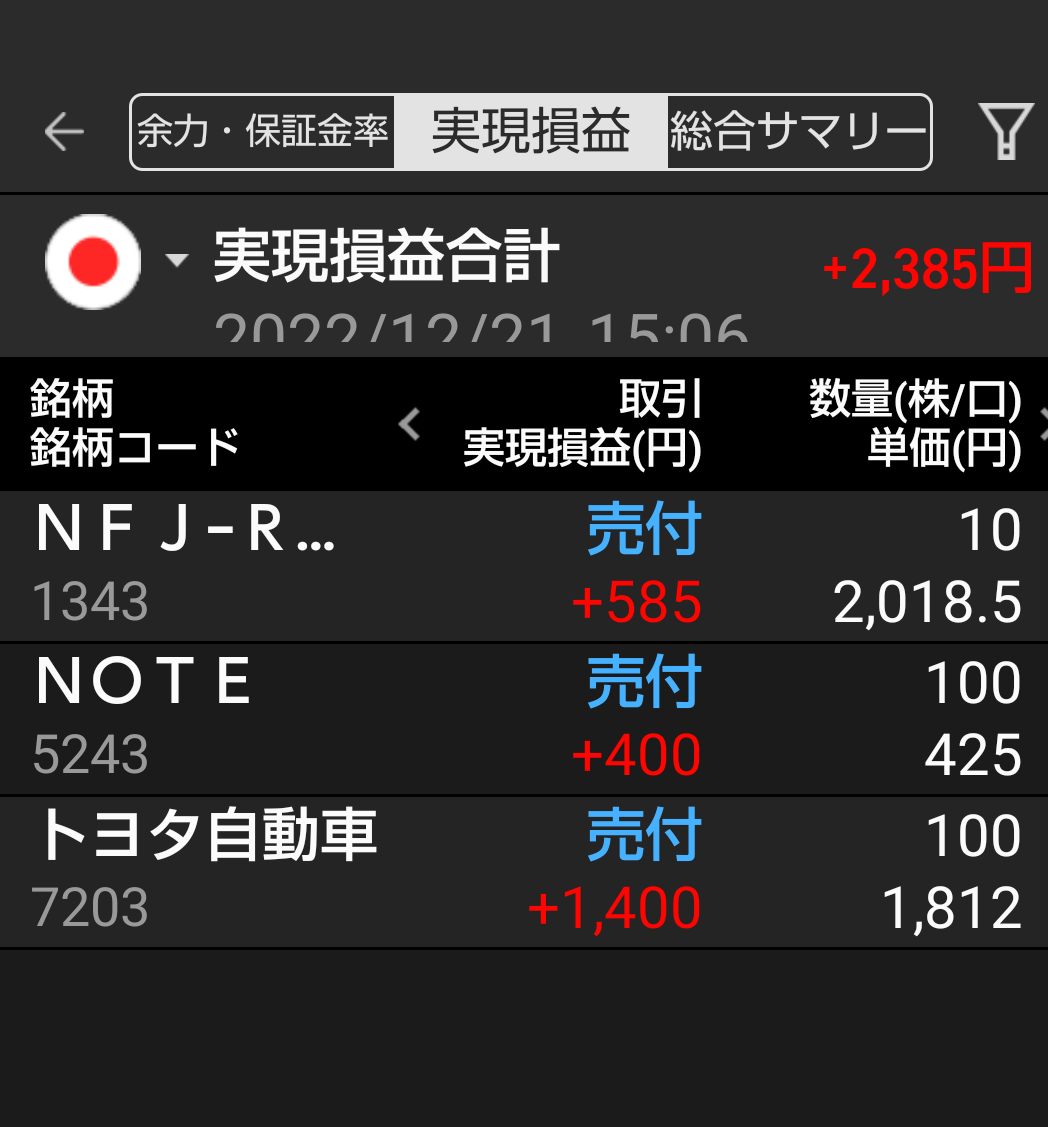The width and height of the screenshot is (1048, 1127).
Task: Open the NOTE 5243 row
Action: [524, 719]
